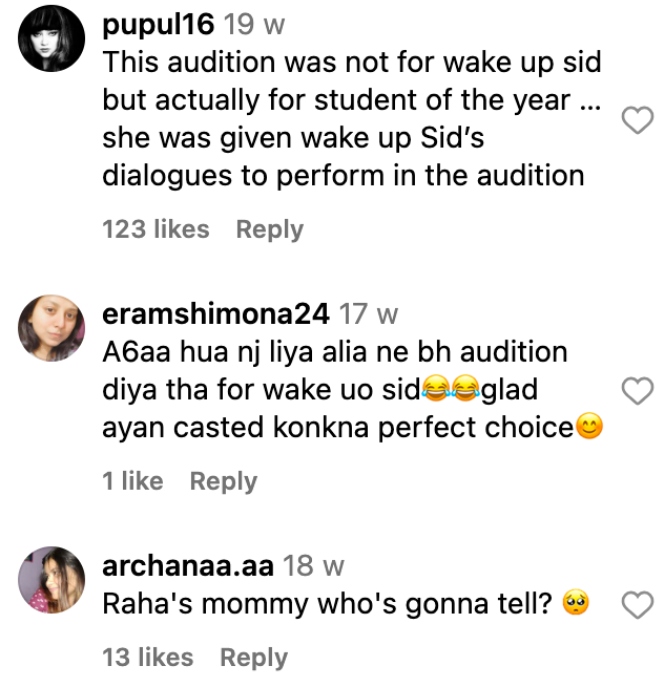Like pupul16's comment
Screen dimensions: 665x700
click(x=637, y=122)
